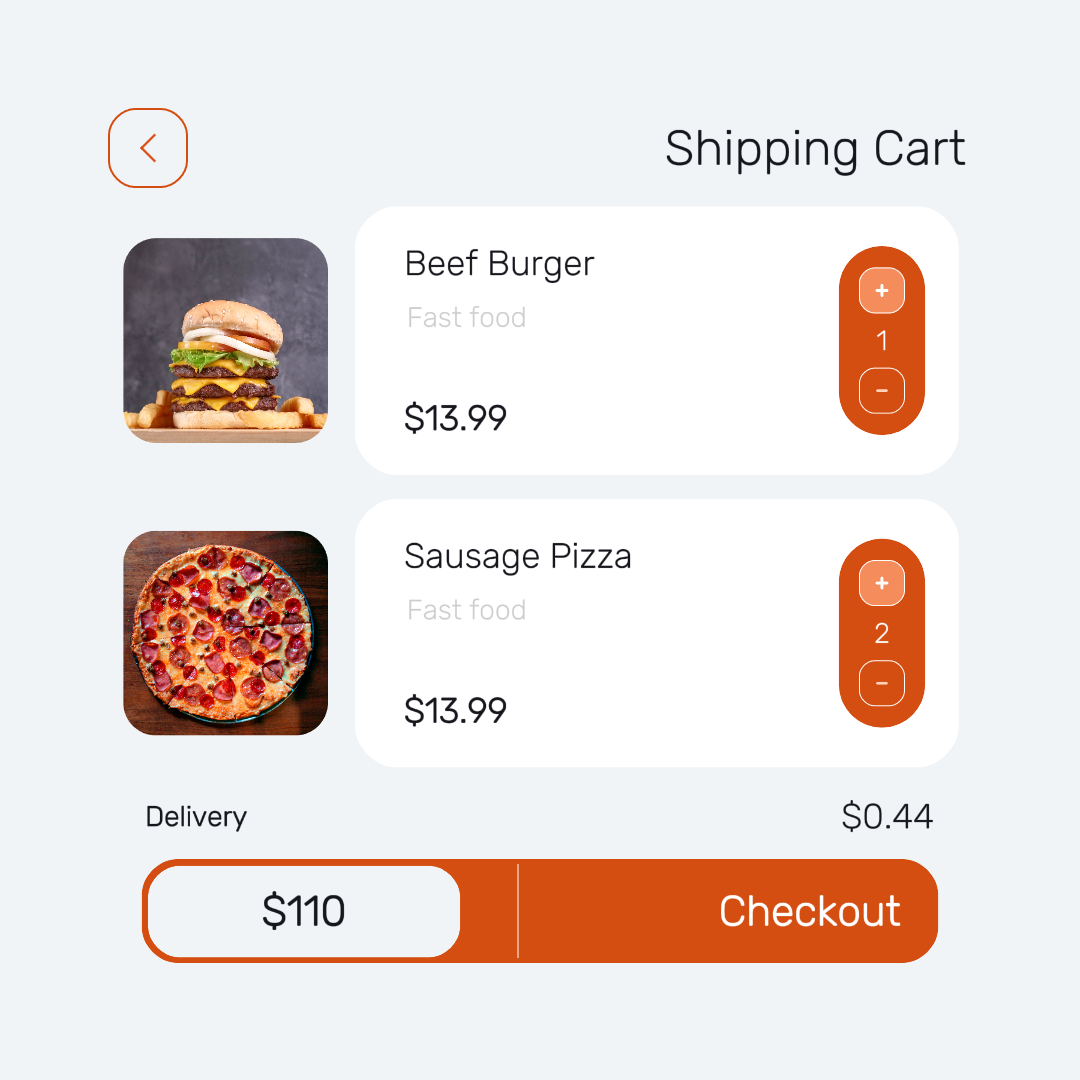Decrease Beef Burger quantity

pos(881,391)
